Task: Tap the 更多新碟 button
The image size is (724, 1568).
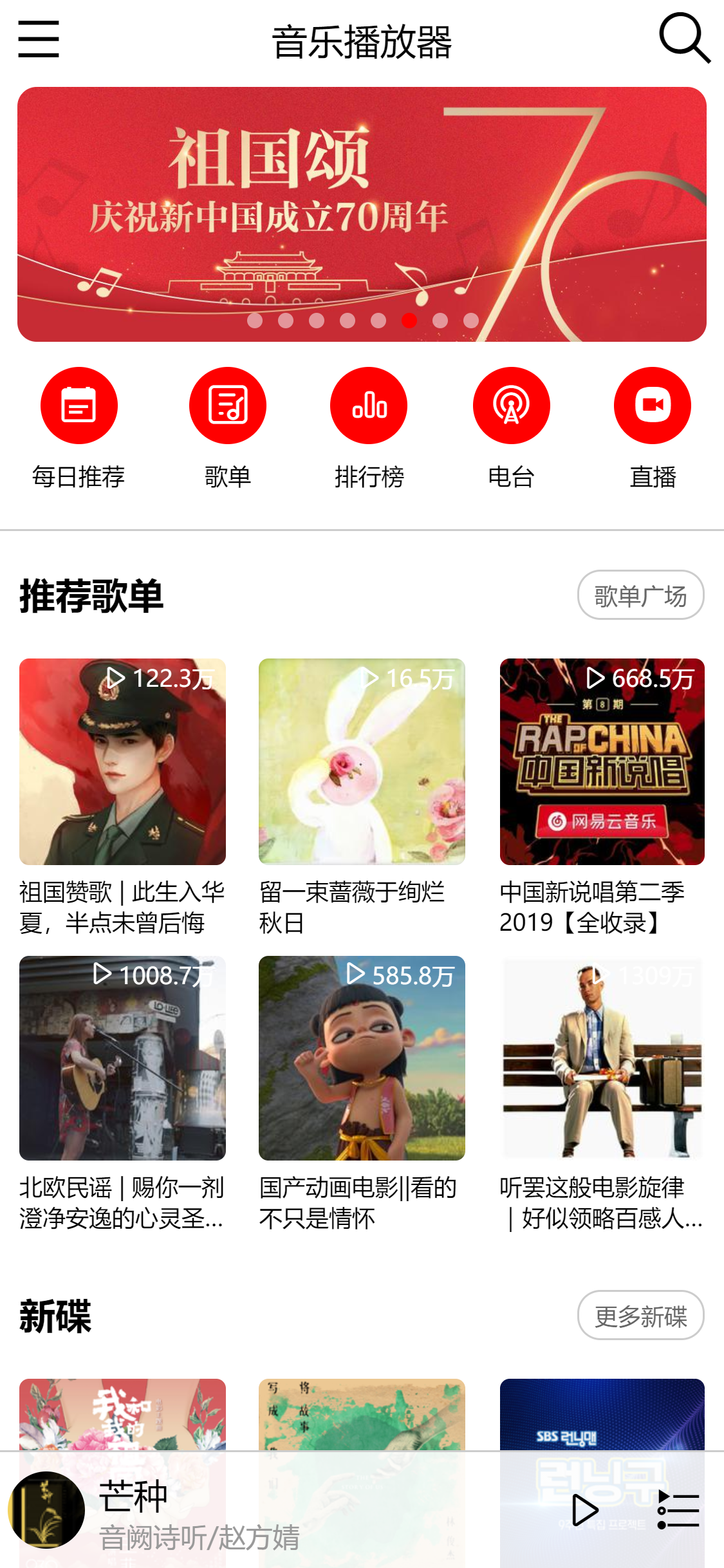Action: (x=640, y=1315)
